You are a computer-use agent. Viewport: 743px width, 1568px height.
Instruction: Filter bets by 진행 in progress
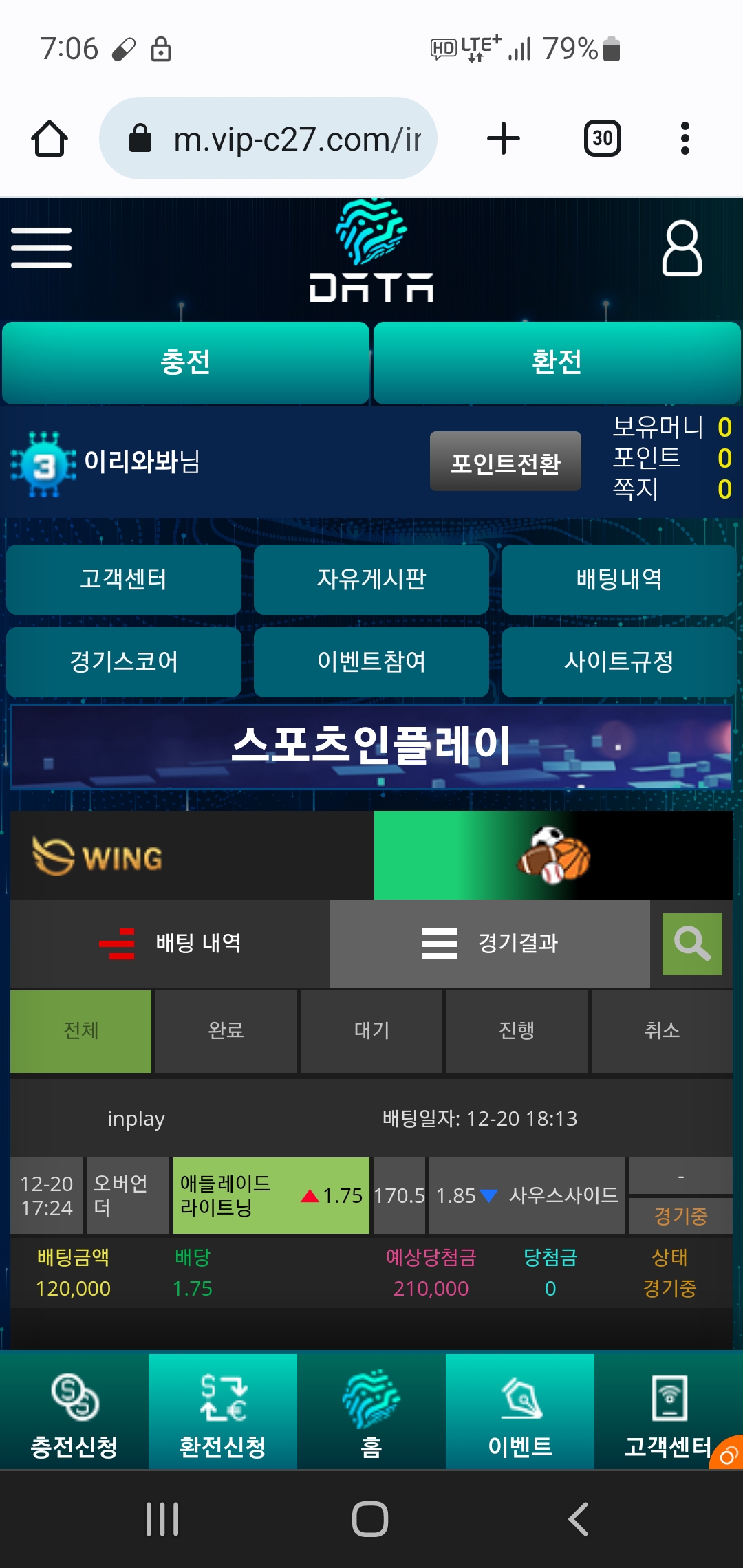(x=517, y=1031)
